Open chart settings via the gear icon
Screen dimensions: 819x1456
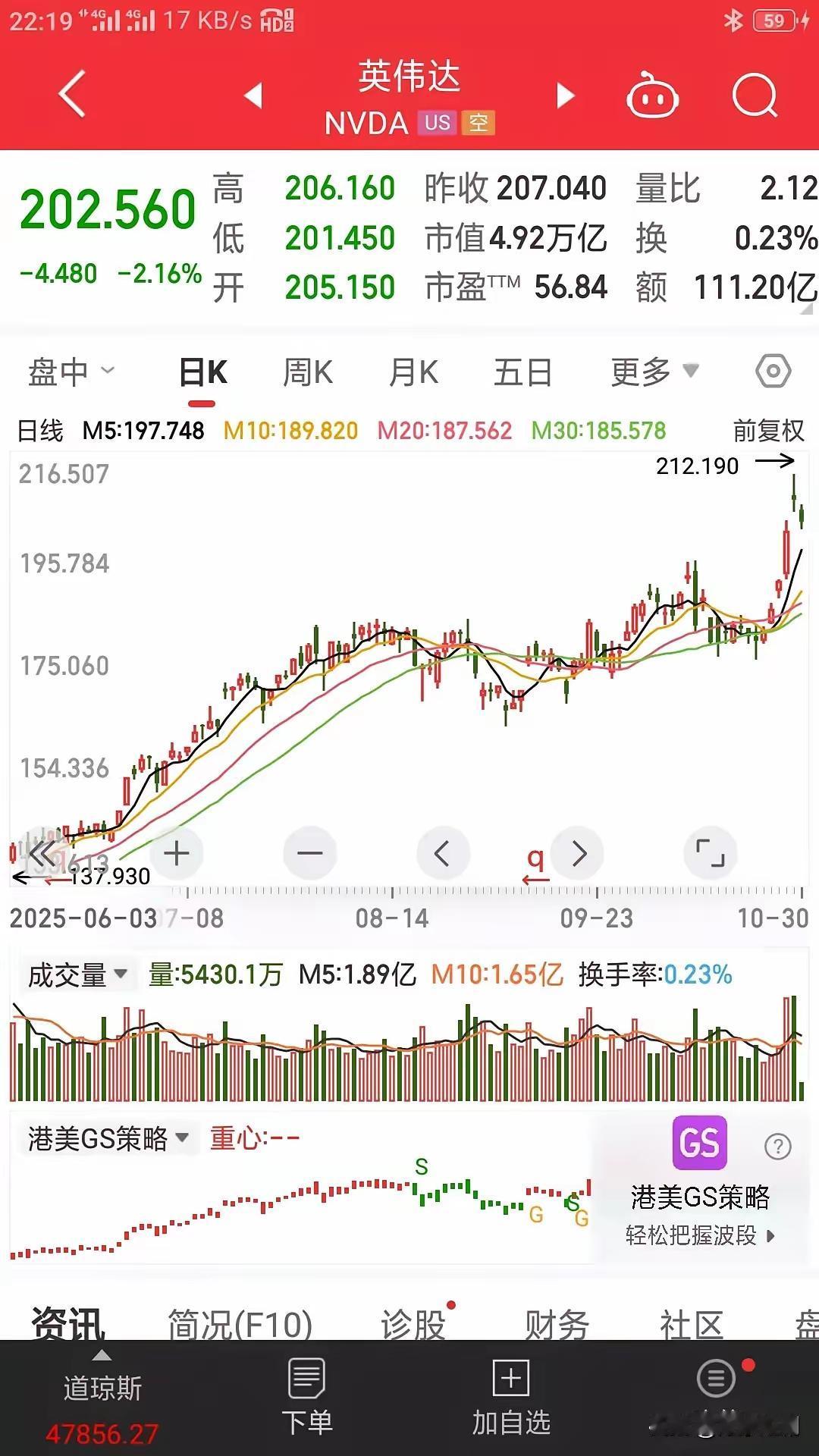[773, 372]
